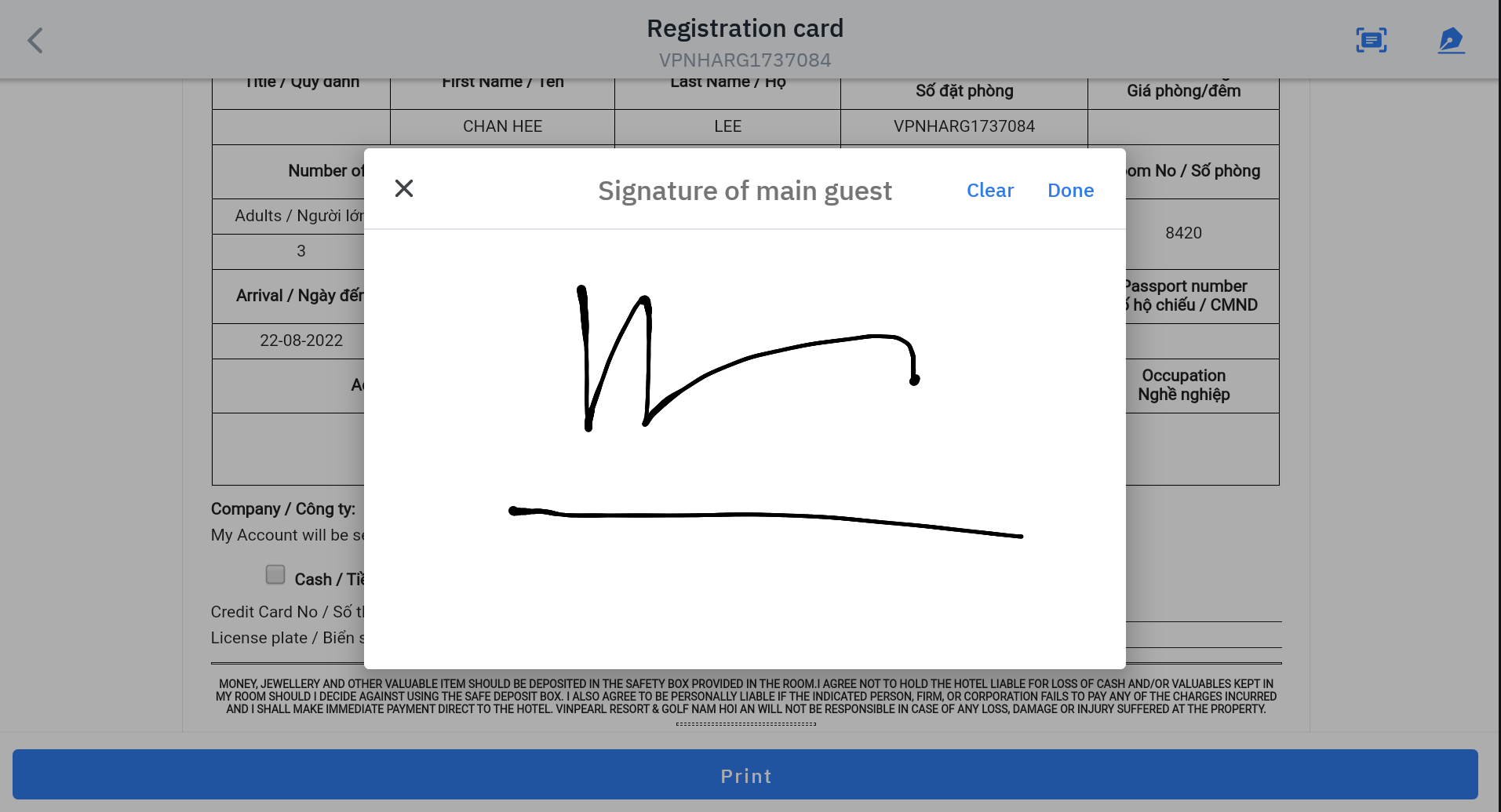Tick the Cash payment checkbox
The image size is (1501, 812).
click(x=275, y=574)
